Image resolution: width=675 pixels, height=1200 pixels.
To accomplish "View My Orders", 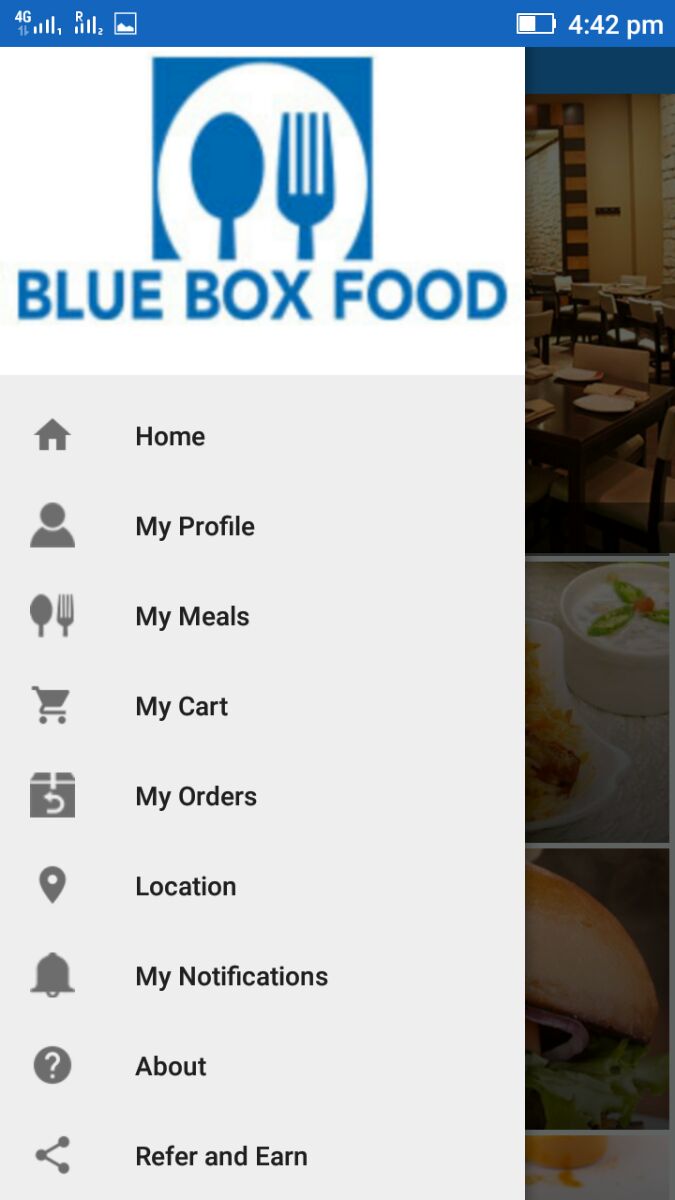I will (196, 796).
